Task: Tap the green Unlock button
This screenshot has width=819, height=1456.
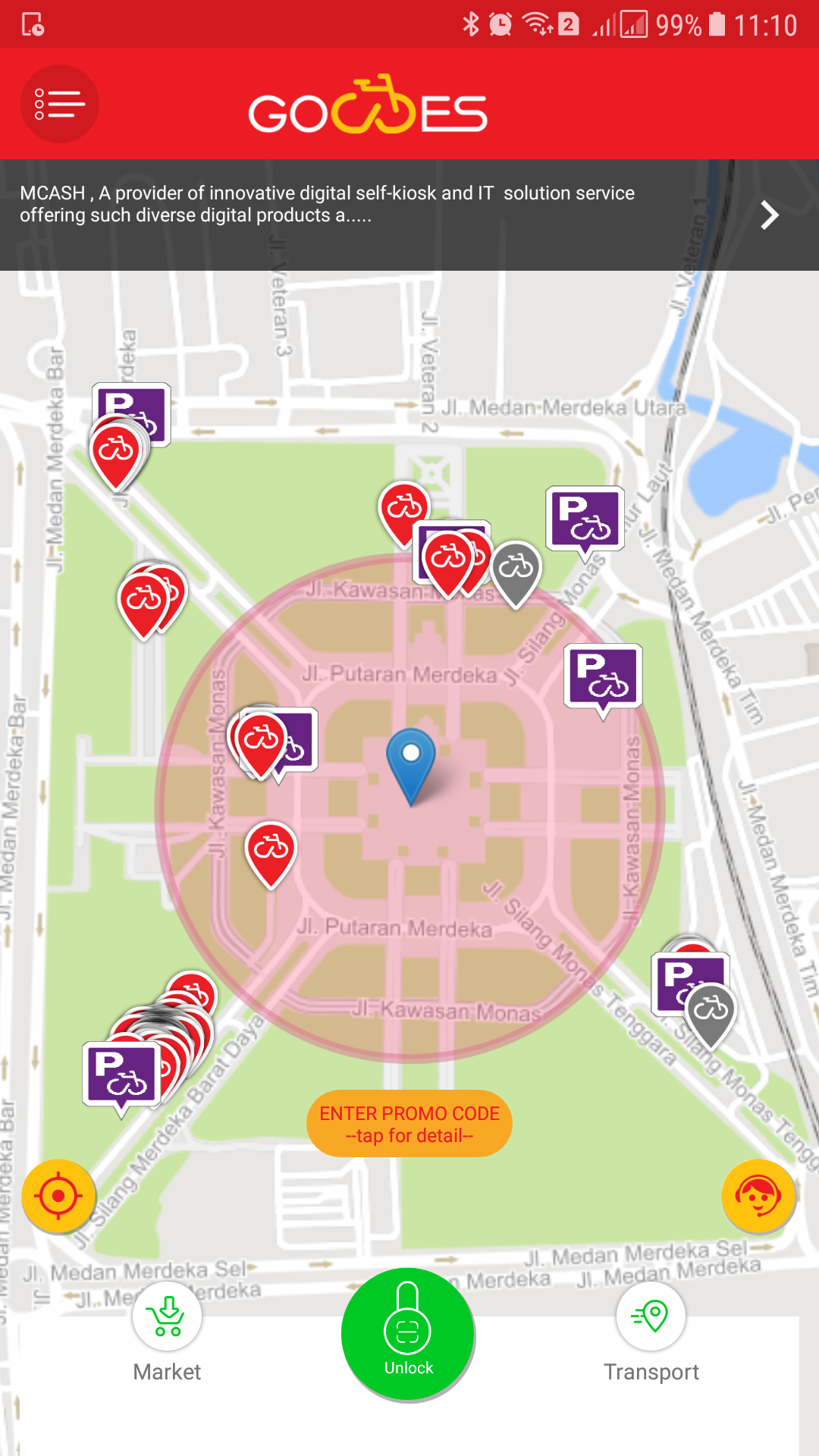Action: click(408, 1335)
